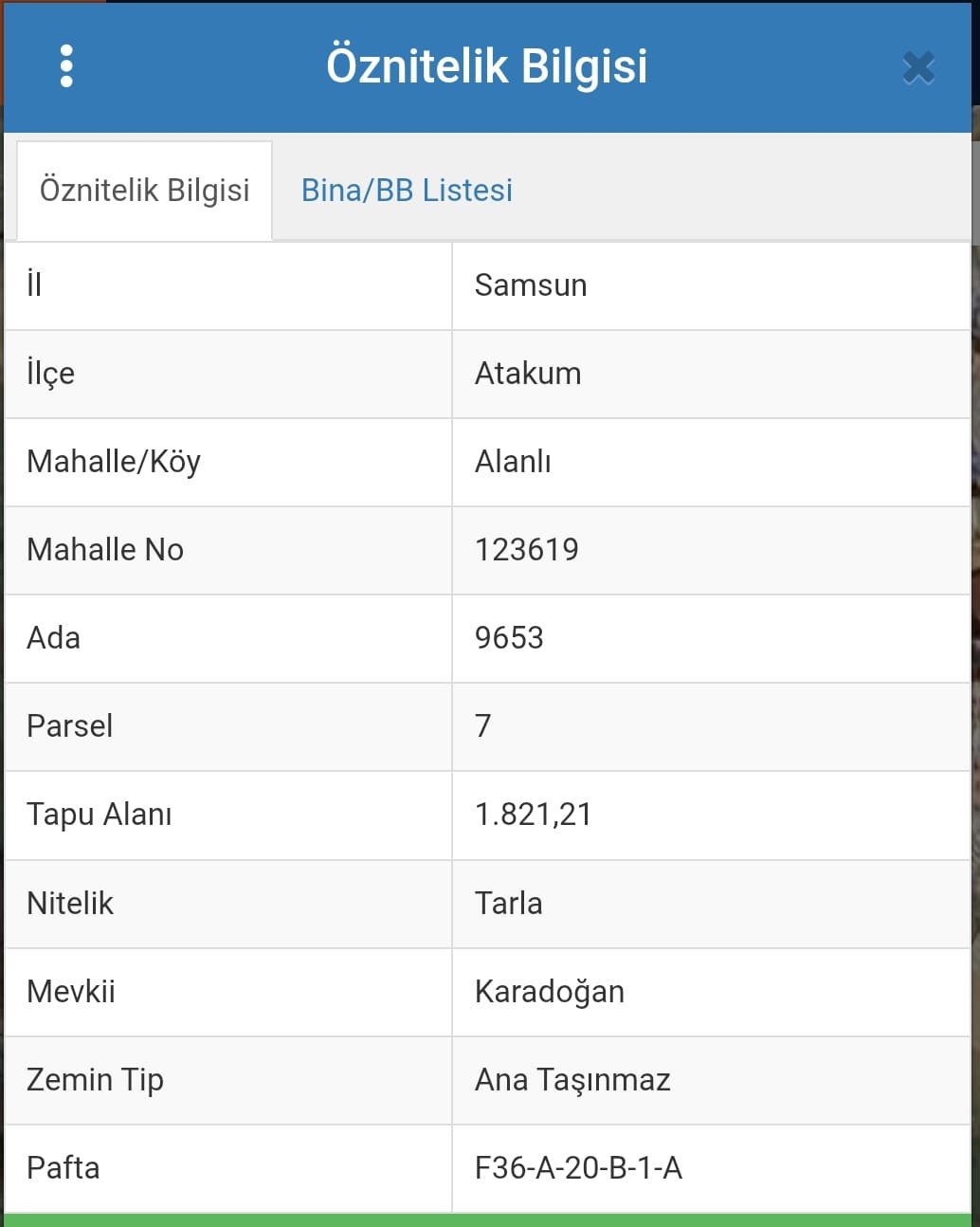Screen dimensions: 980x1227
Task: Select the Atakum district cell
Action: tap(527, 374)
